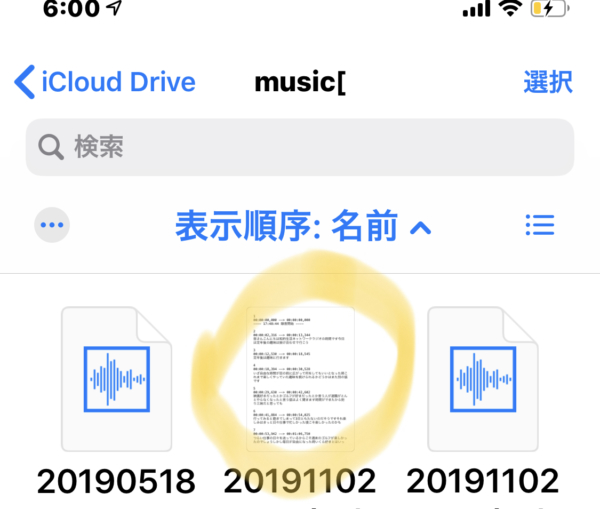
Task: Tap 選択 to select files
Action: click(548, 82)
